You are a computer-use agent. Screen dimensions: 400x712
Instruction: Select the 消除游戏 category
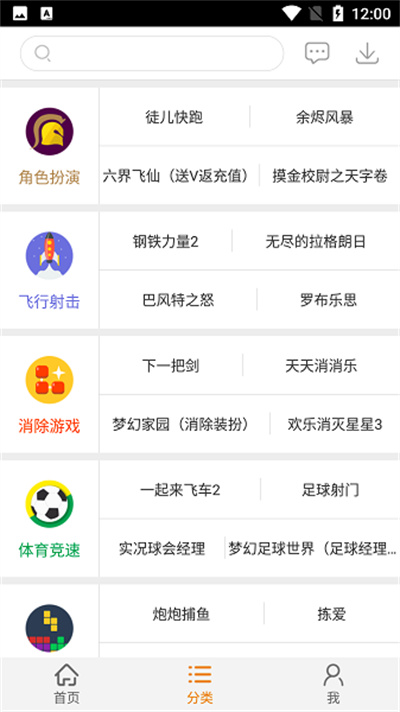[x=49, y=395]
